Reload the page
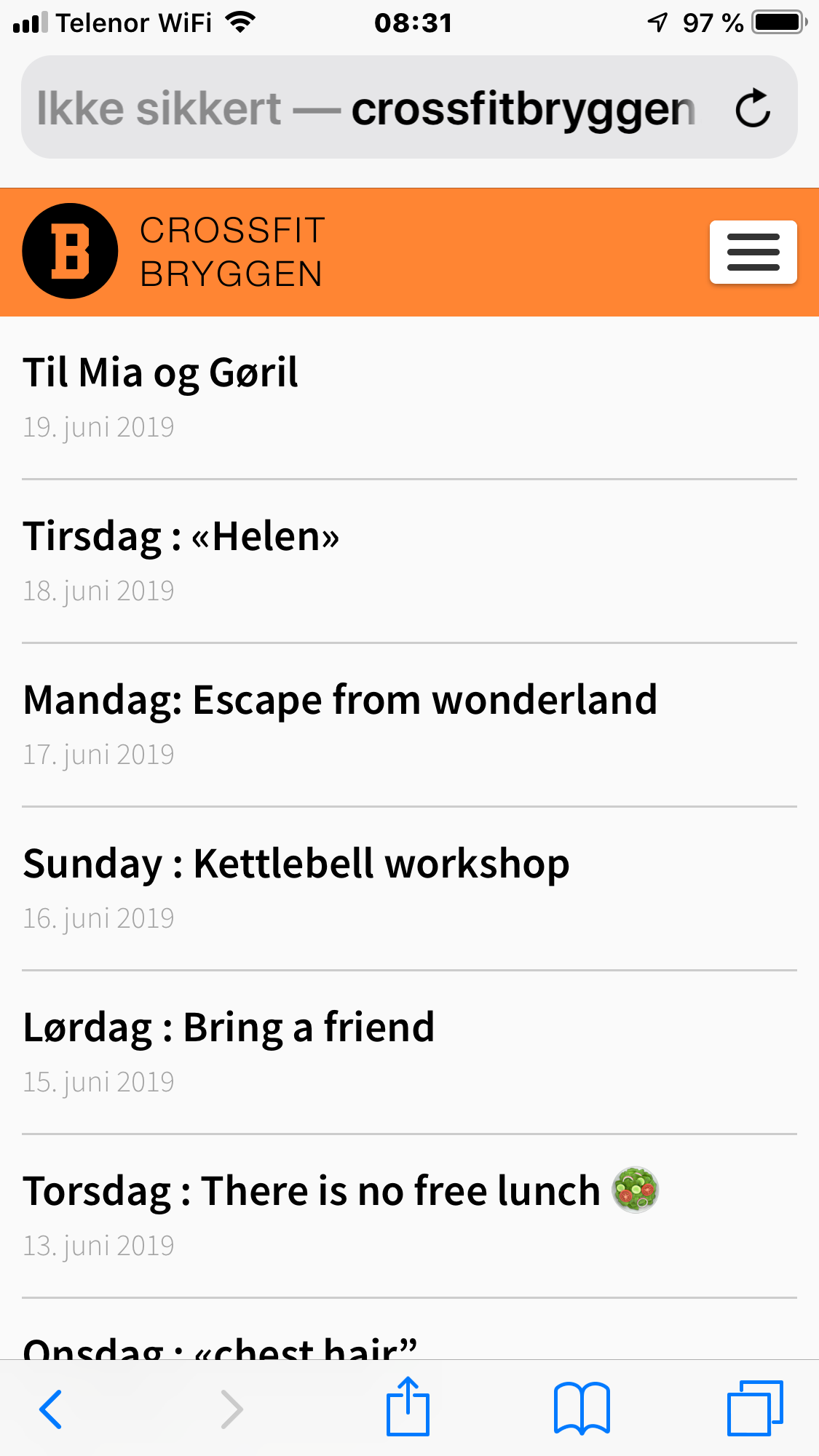The image size is (819, 1456). point(752,108)
